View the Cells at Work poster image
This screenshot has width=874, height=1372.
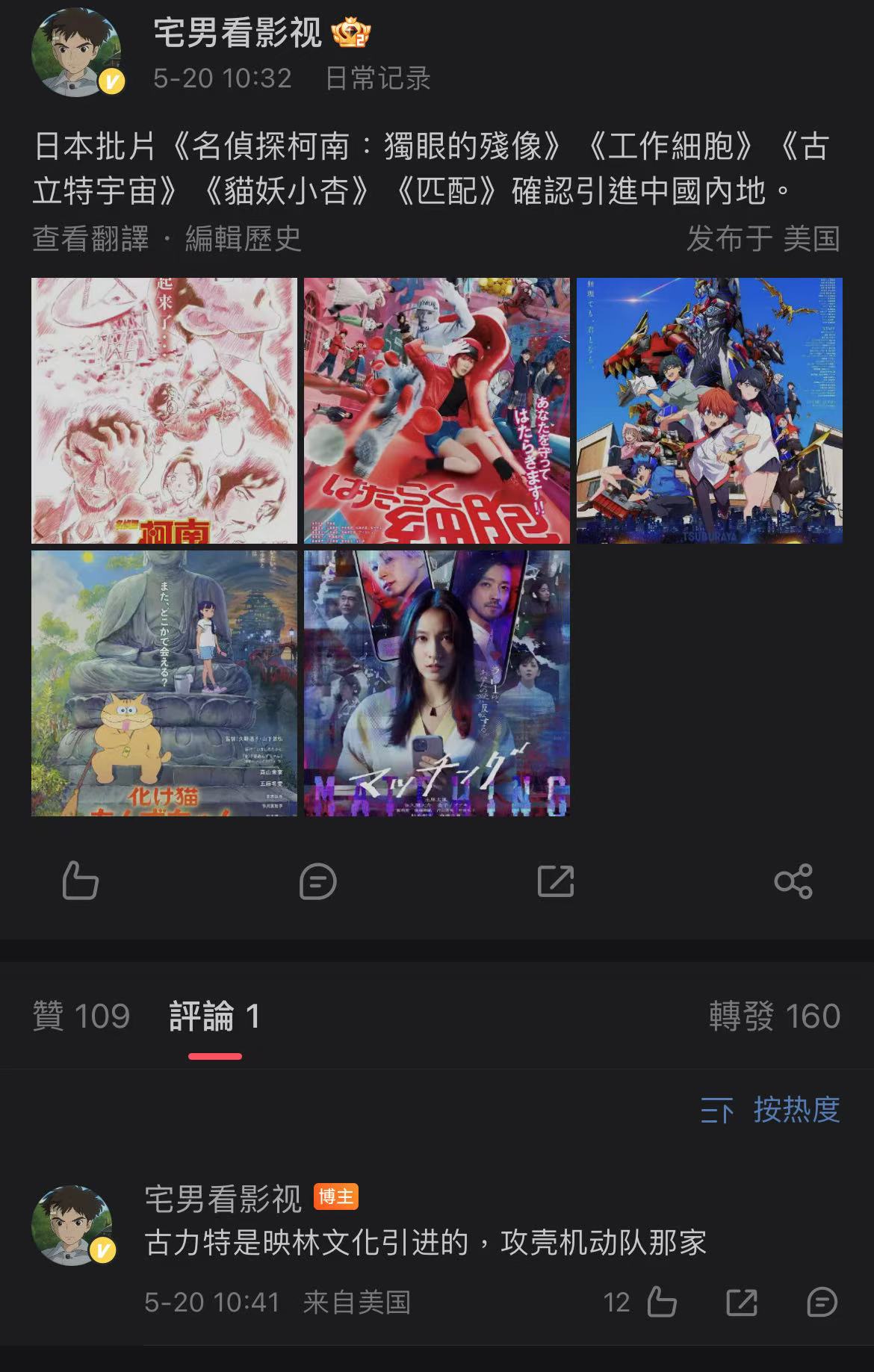click(x=436, y=411)
